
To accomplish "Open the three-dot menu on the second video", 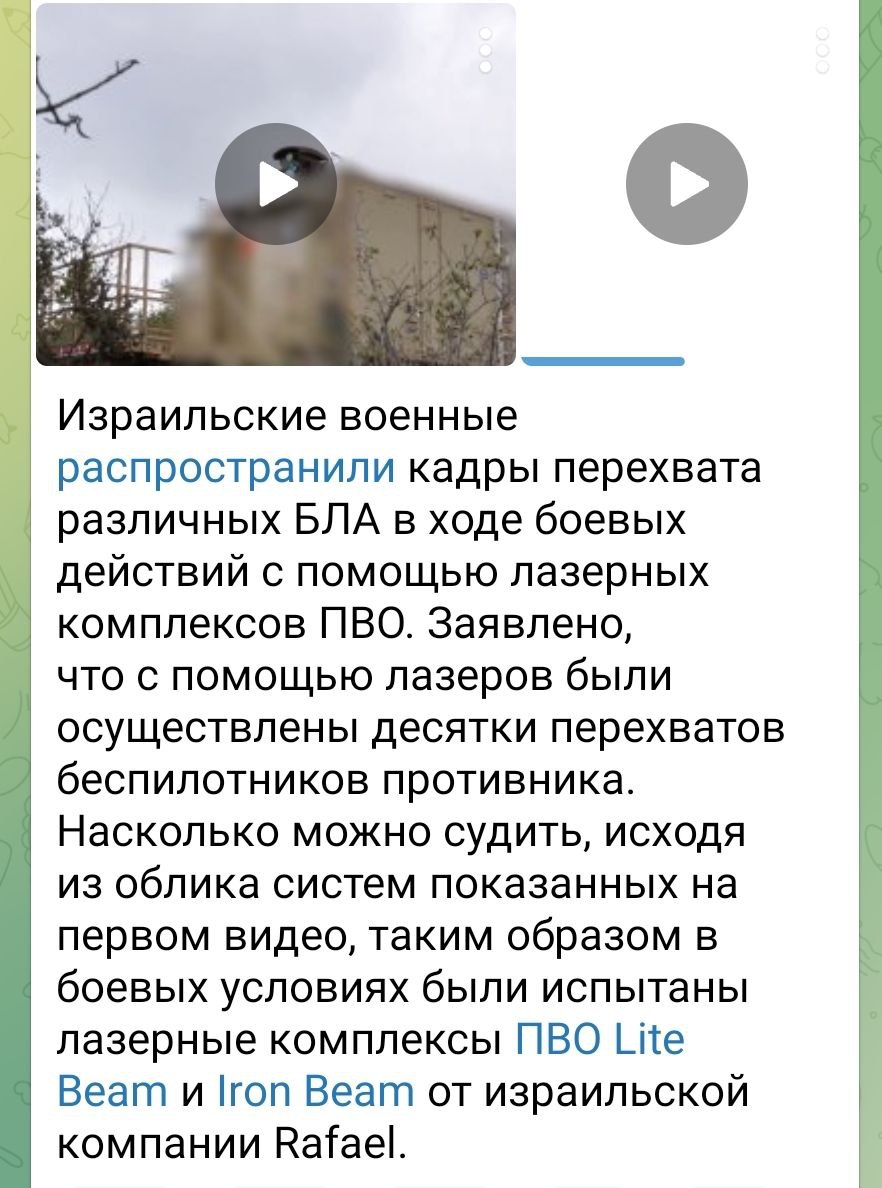I will click(823, 48).
